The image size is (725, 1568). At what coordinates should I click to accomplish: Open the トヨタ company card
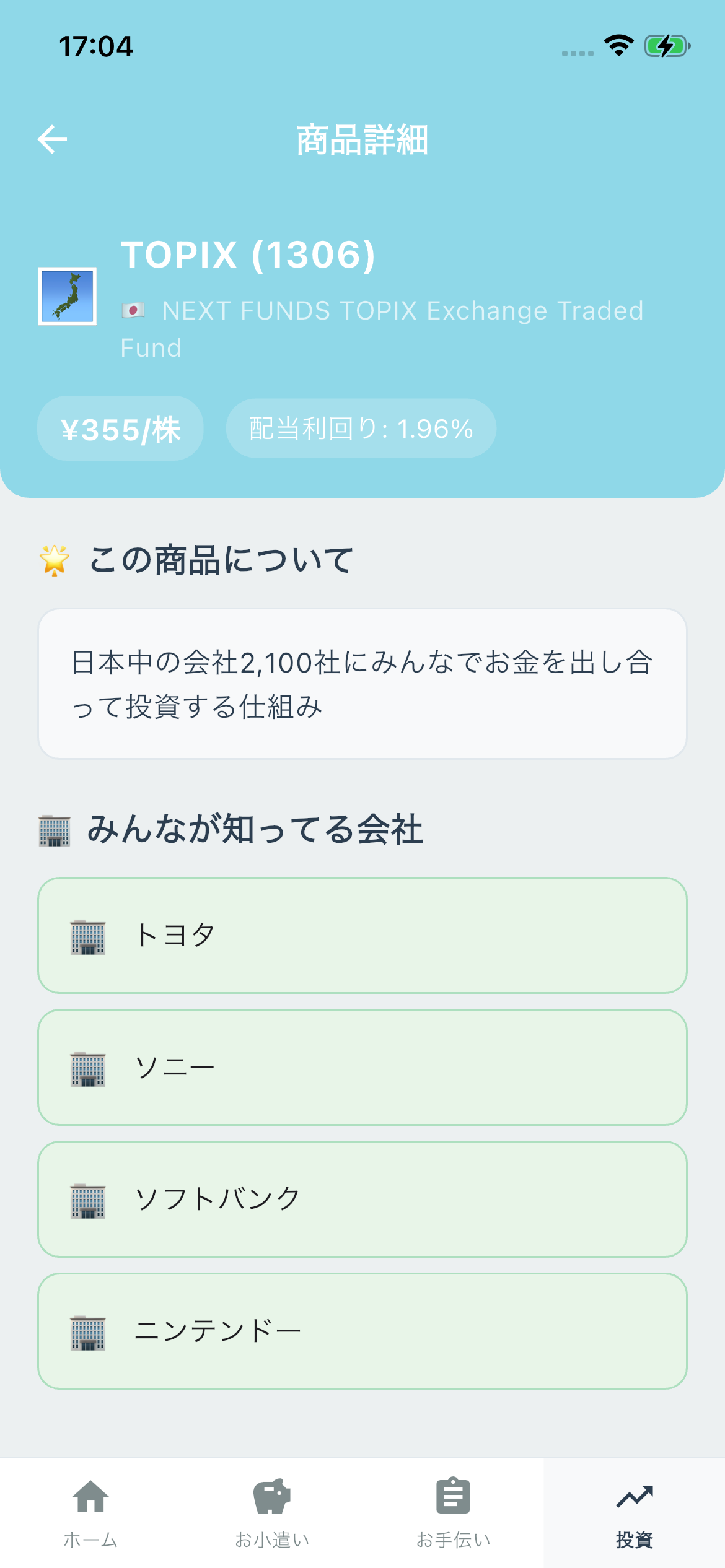coord(362,937)
